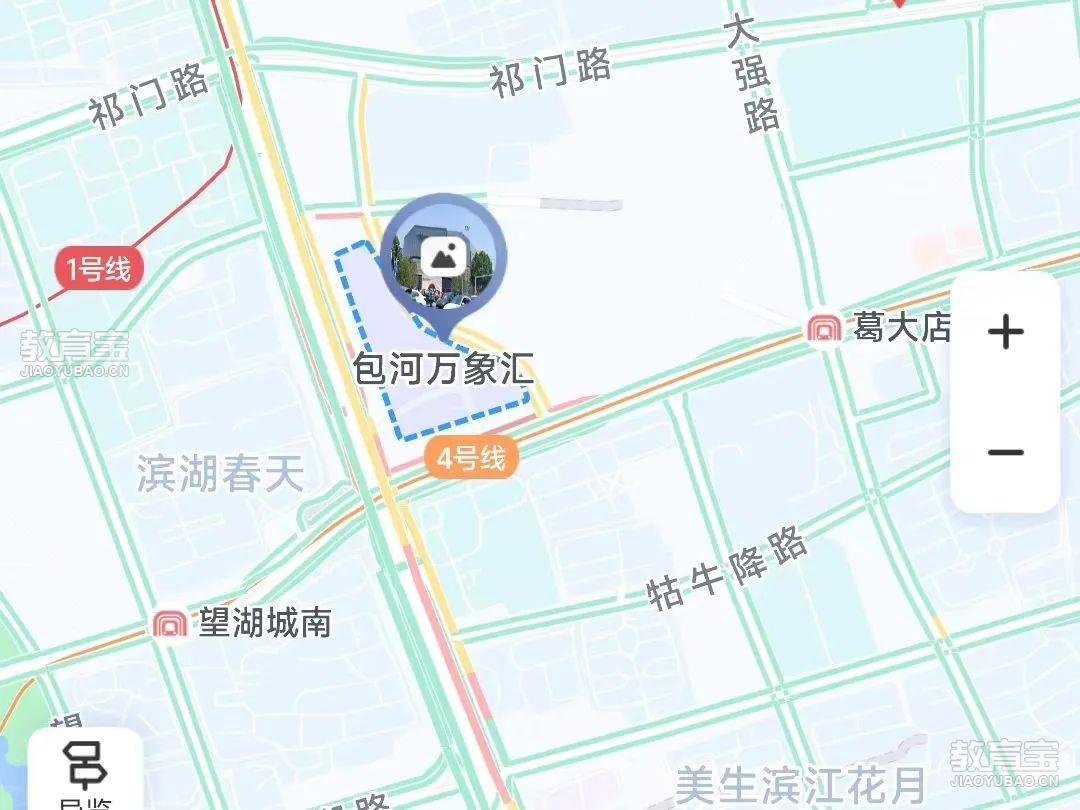Zoom in on the map
The width and height of the screenshot is (1080, 810).
point(1005,332)
